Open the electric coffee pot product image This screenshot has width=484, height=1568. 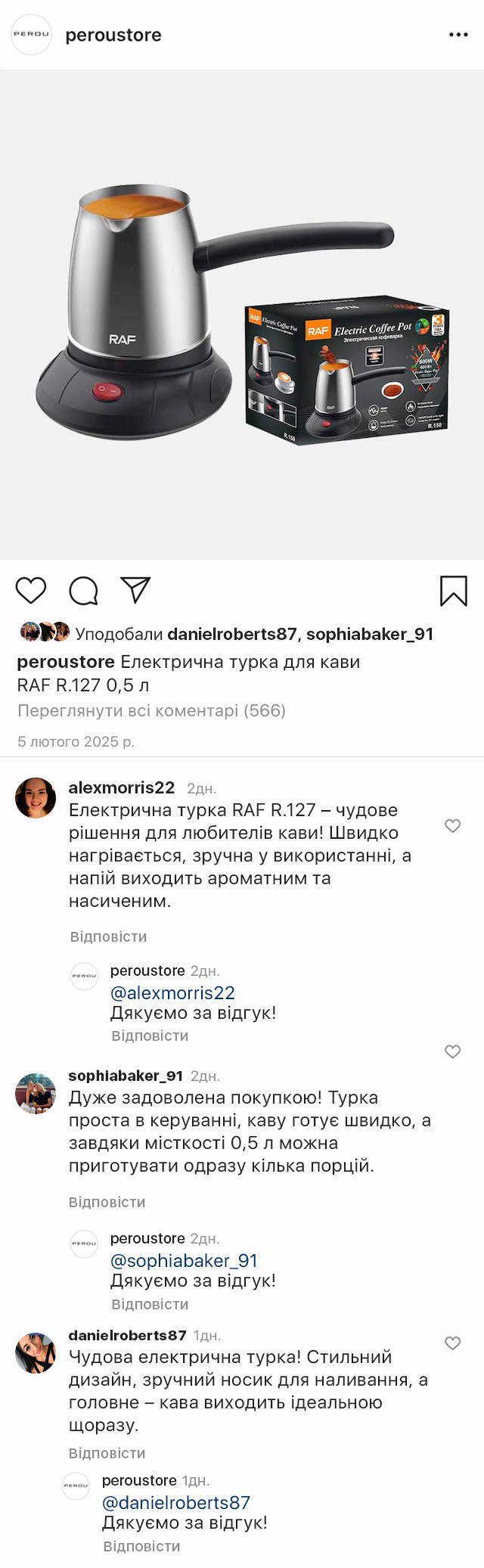tap(242, 315)
